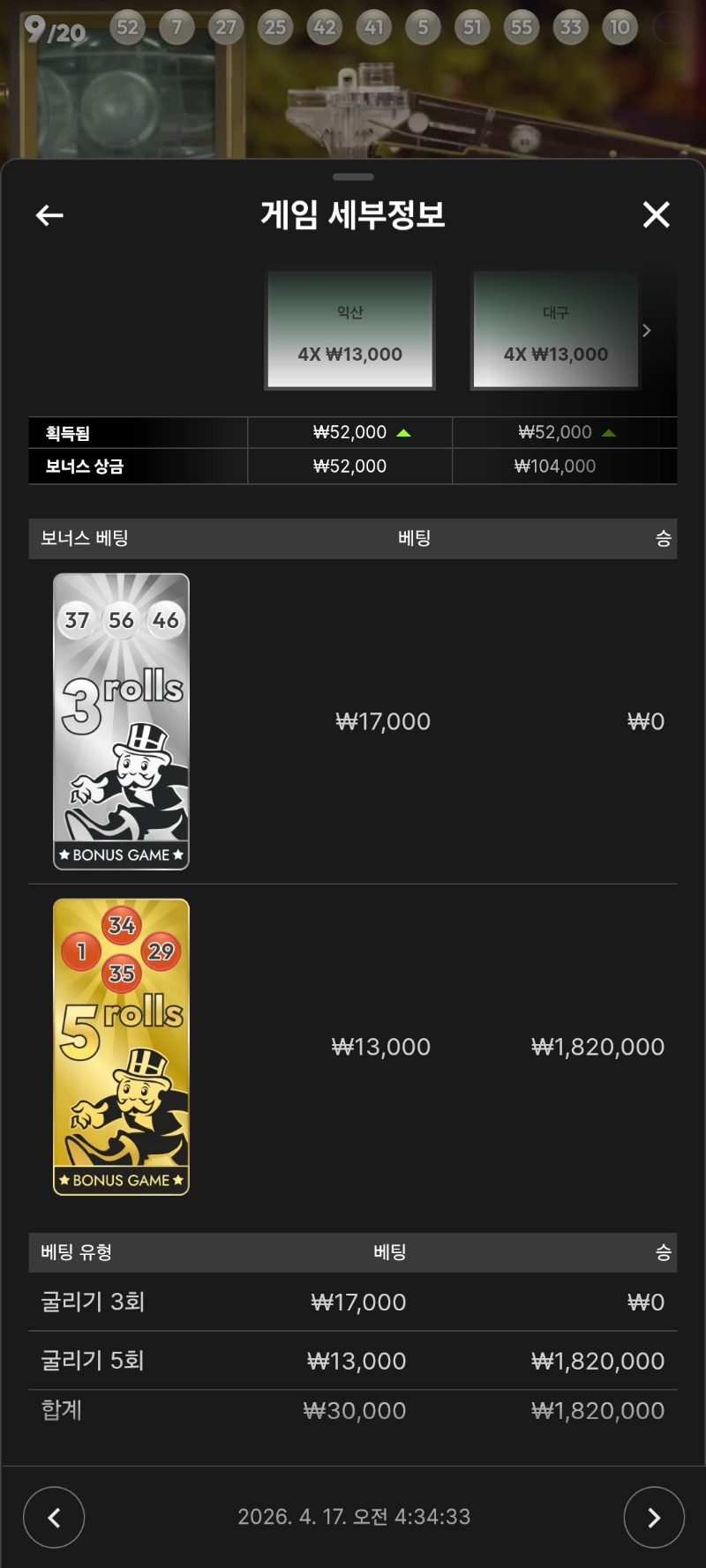Close the game details panel
Screen dimensions: 706x1568
(x=656, y=214)
